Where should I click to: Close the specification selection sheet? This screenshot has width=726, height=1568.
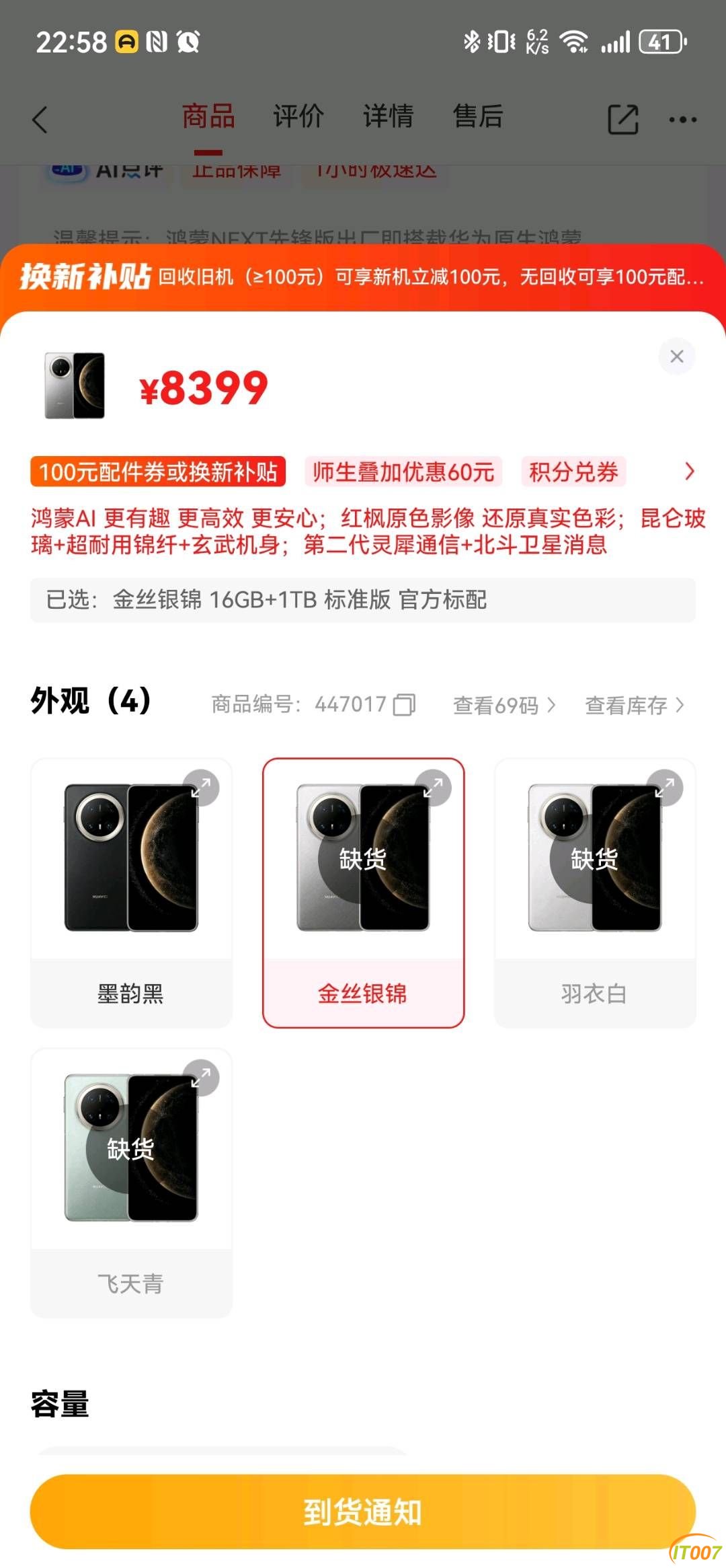click(676, 357)
